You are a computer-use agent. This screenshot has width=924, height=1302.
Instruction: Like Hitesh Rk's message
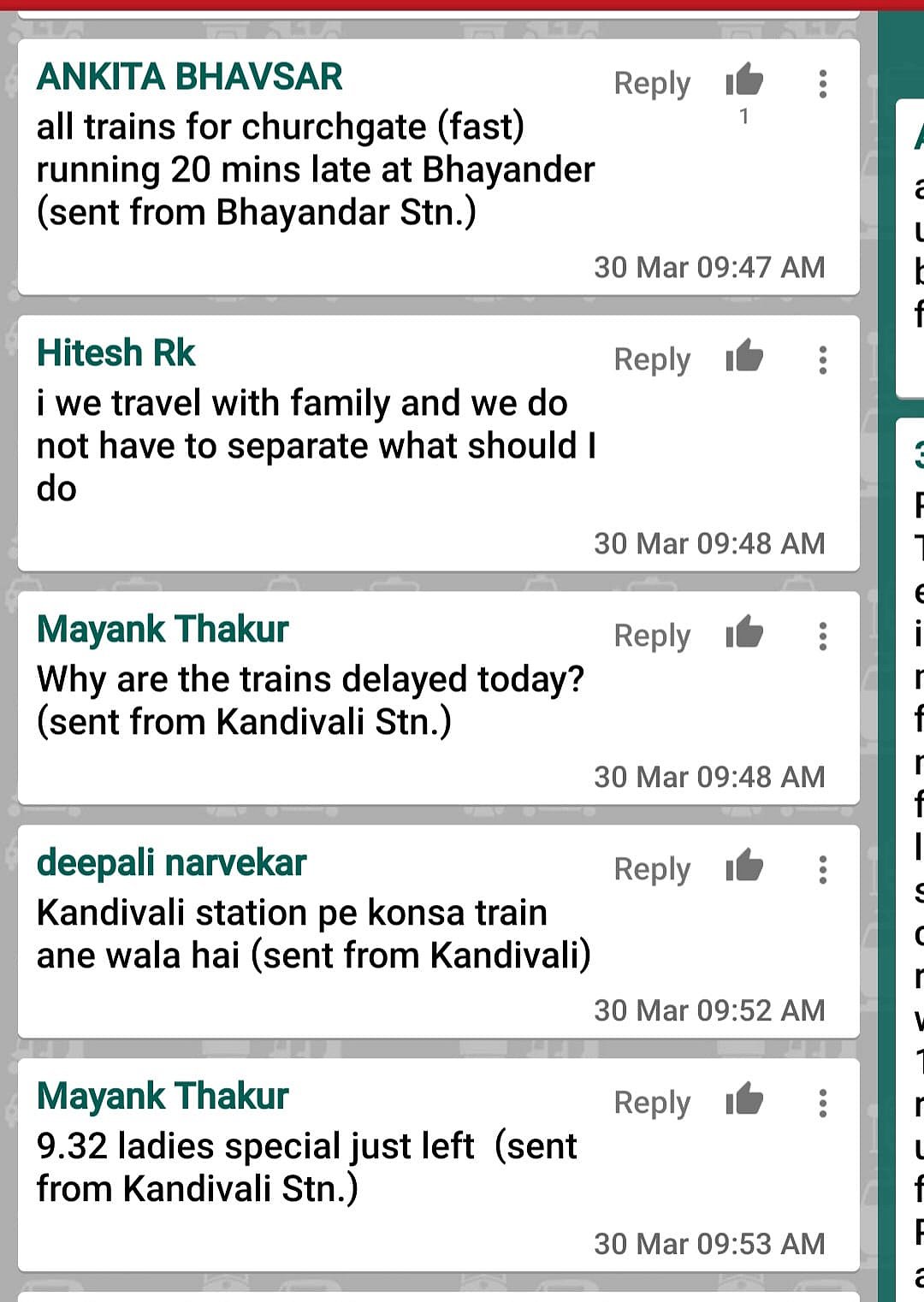[x=744, y=358]
